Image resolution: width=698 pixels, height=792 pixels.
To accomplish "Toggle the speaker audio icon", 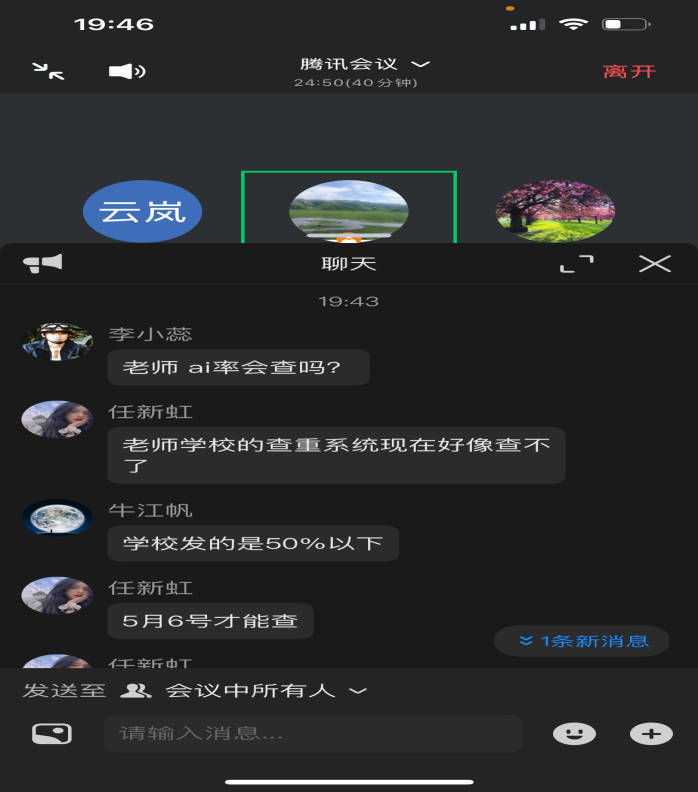I will point(127,71).
